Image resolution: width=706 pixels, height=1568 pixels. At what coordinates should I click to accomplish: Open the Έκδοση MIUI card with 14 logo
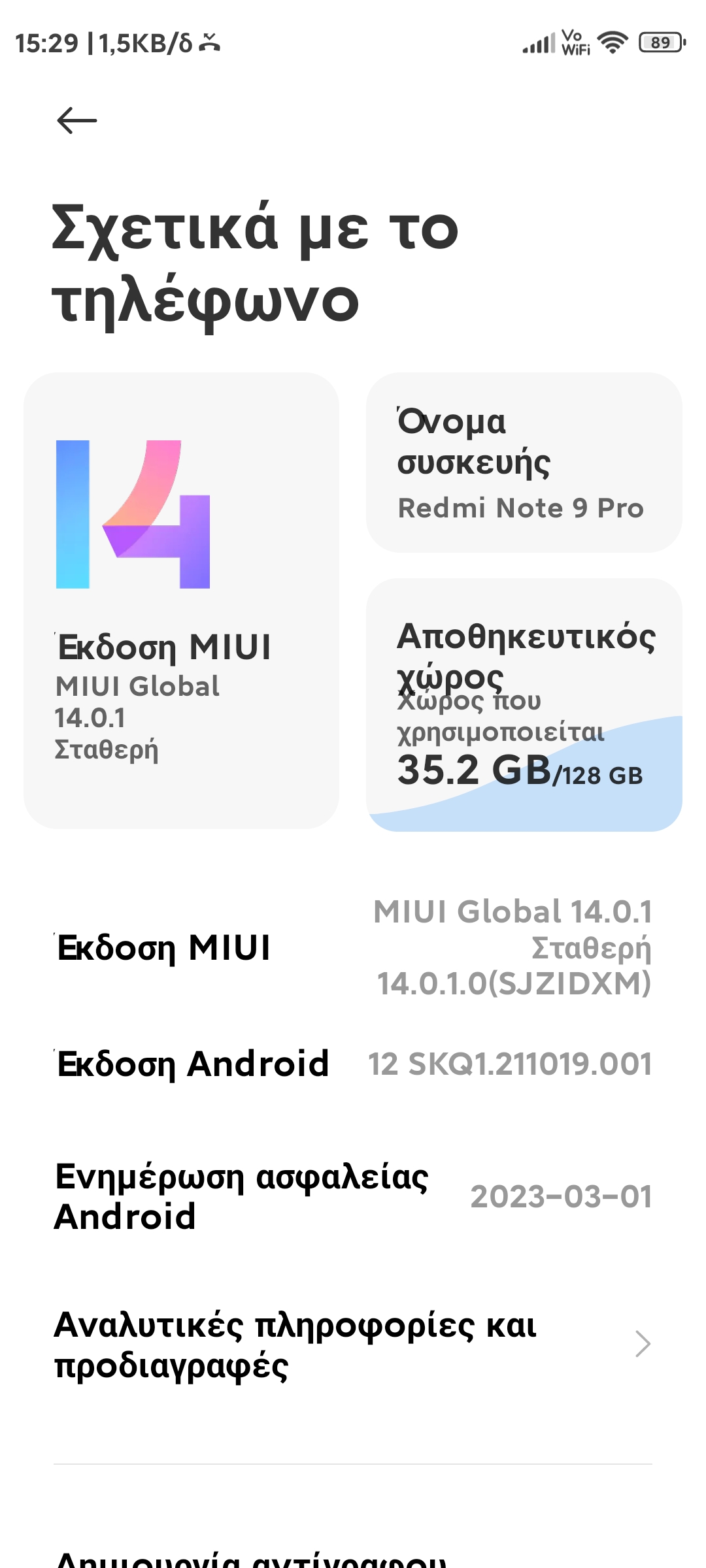[181, 601]
